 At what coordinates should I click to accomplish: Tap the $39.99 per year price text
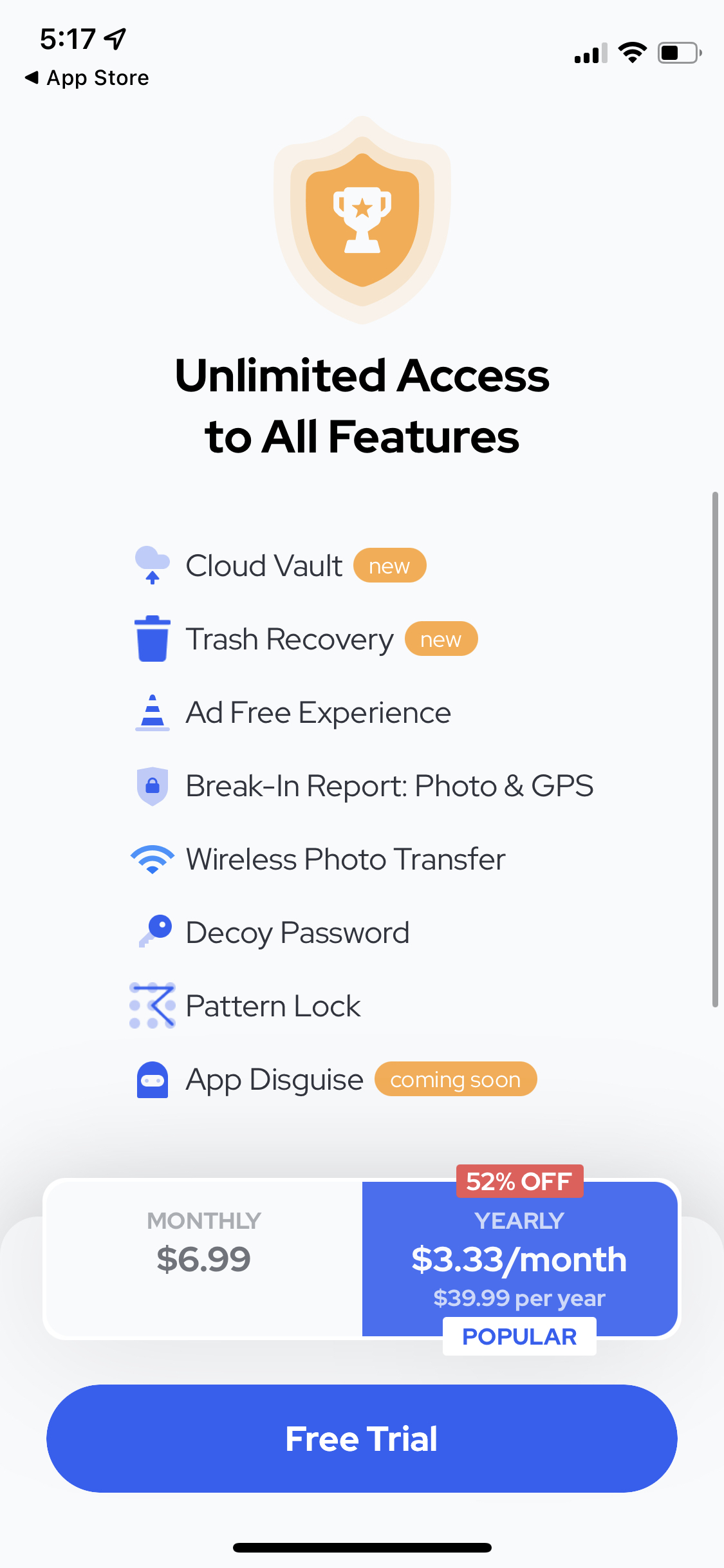click(519, 1298)
